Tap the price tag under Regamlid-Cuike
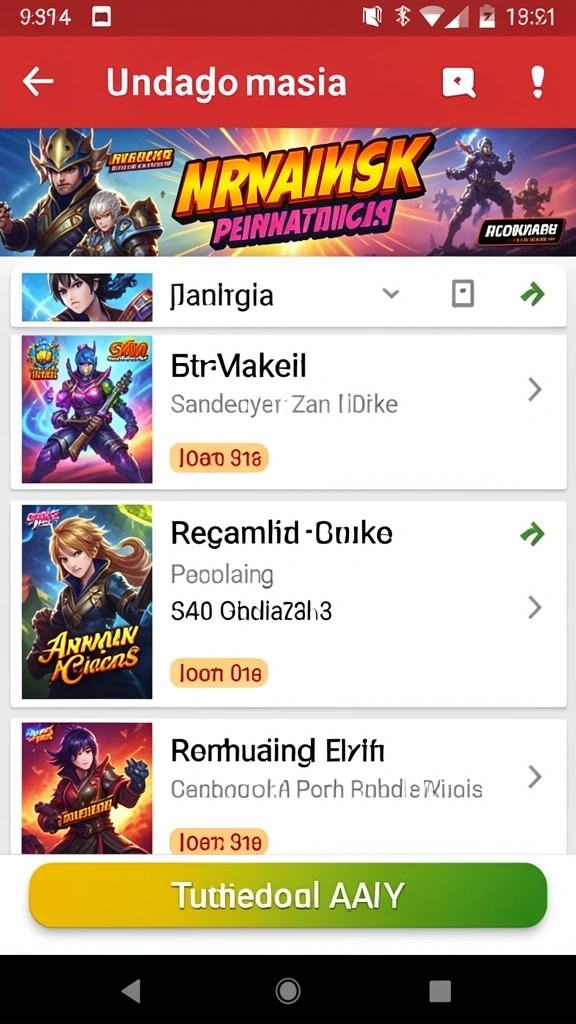The image size is (576, 1024). 219,673
